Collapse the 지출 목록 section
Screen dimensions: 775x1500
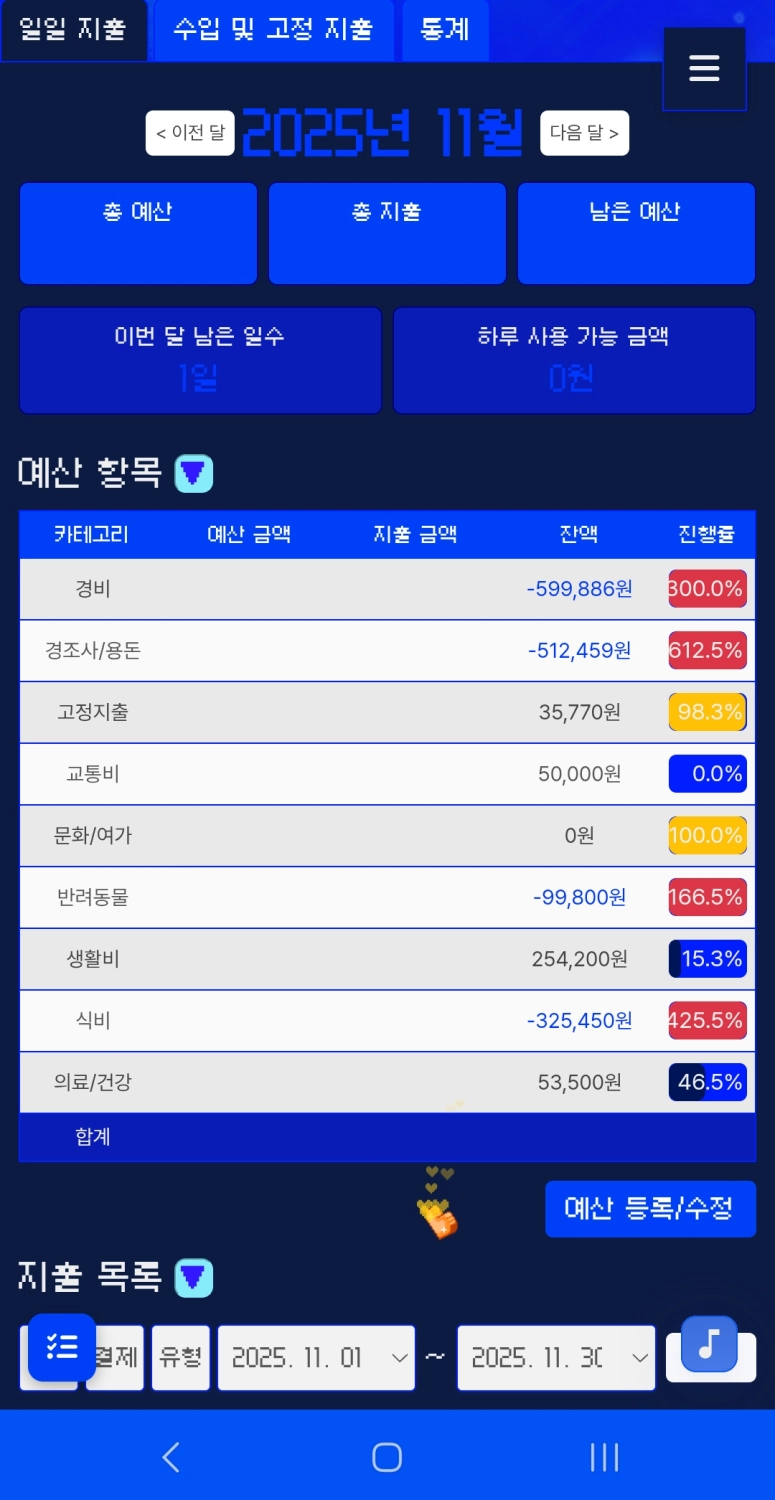(x=194, y=1278)
